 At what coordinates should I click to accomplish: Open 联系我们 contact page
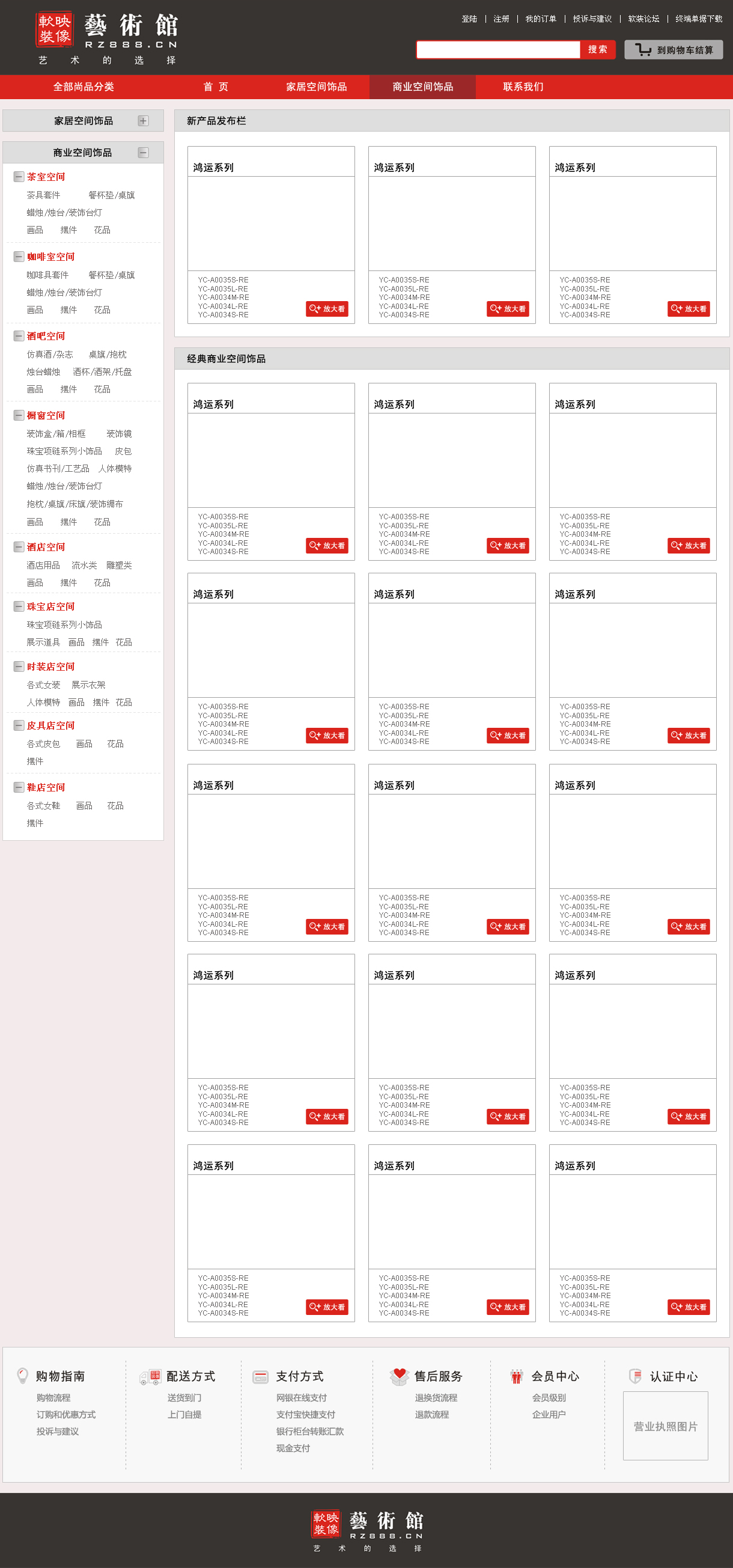click(x=523, y=87)
